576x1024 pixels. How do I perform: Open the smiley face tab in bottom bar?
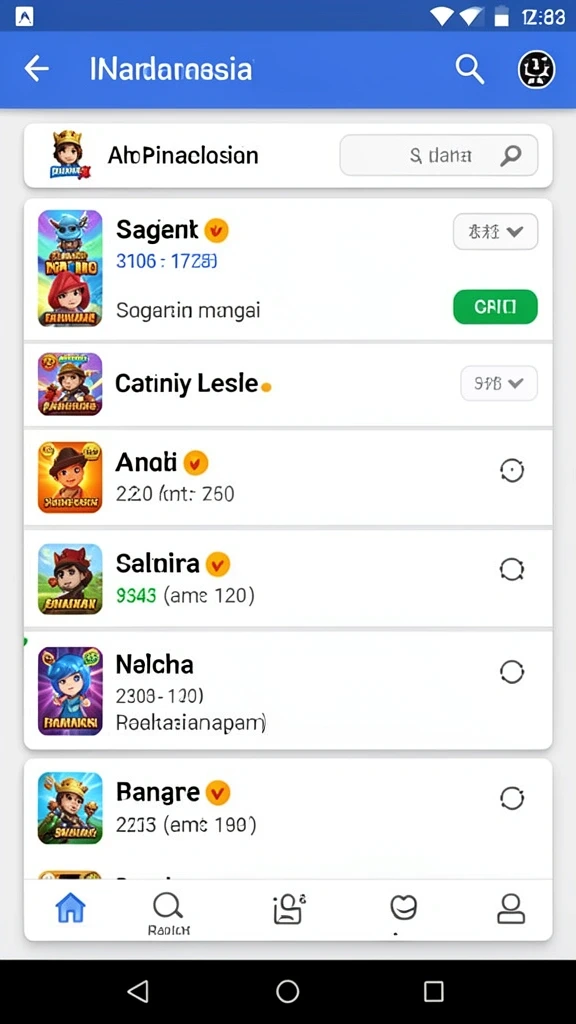pos(404,908)
